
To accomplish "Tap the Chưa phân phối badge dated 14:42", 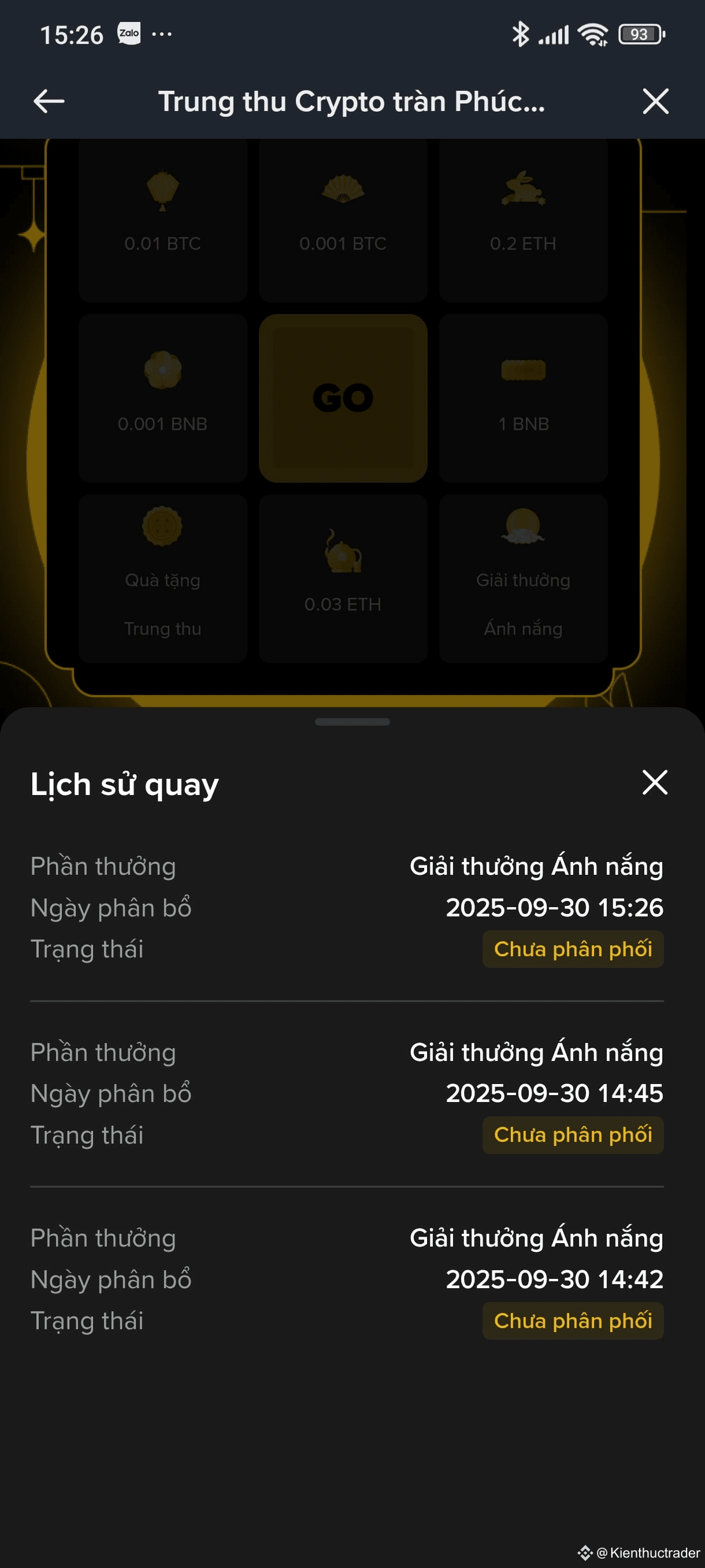I will pyautogui.click(x=573, y=1321).
